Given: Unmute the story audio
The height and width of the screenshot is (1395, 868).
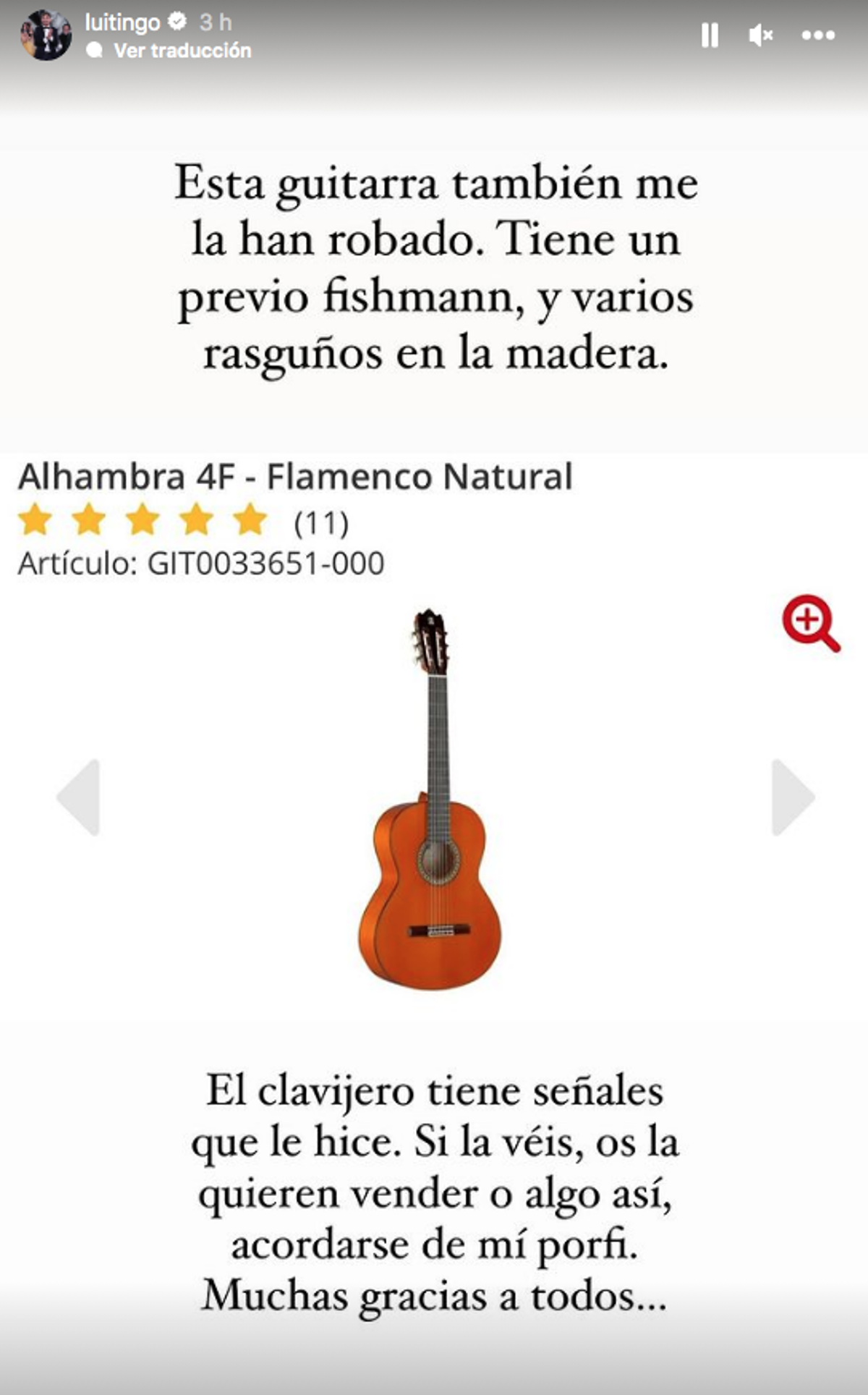Looking at the screenshot, I should 761,35.
